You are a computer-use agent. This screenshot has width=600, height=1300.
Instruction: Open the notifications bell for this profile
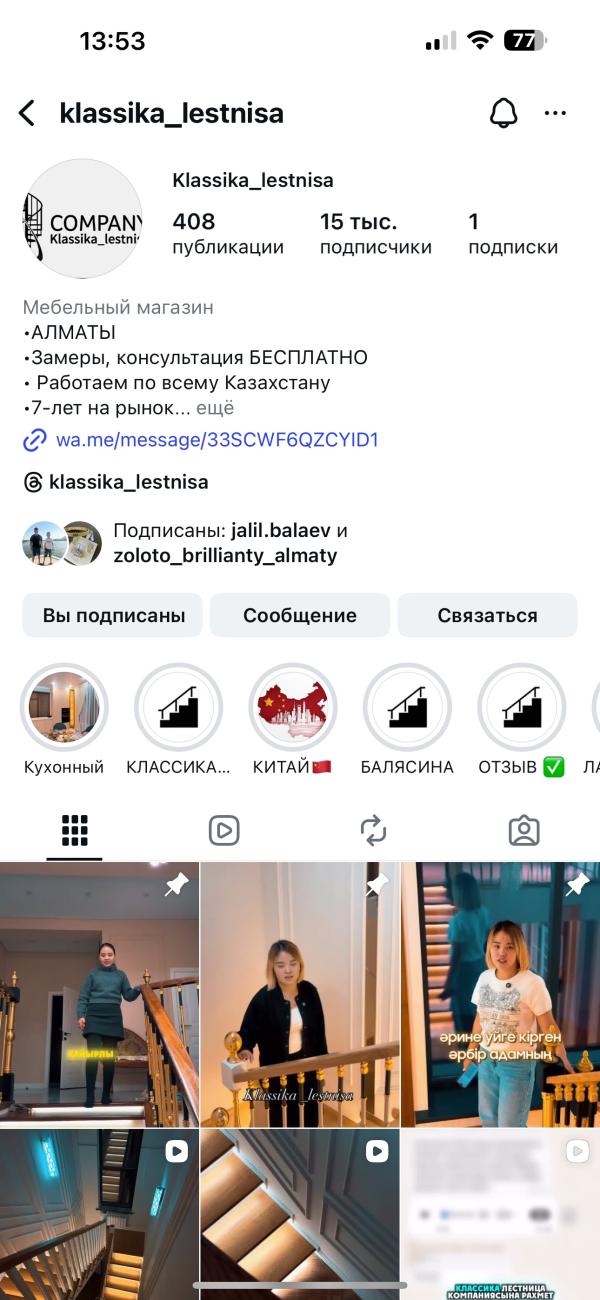(504, 114)
